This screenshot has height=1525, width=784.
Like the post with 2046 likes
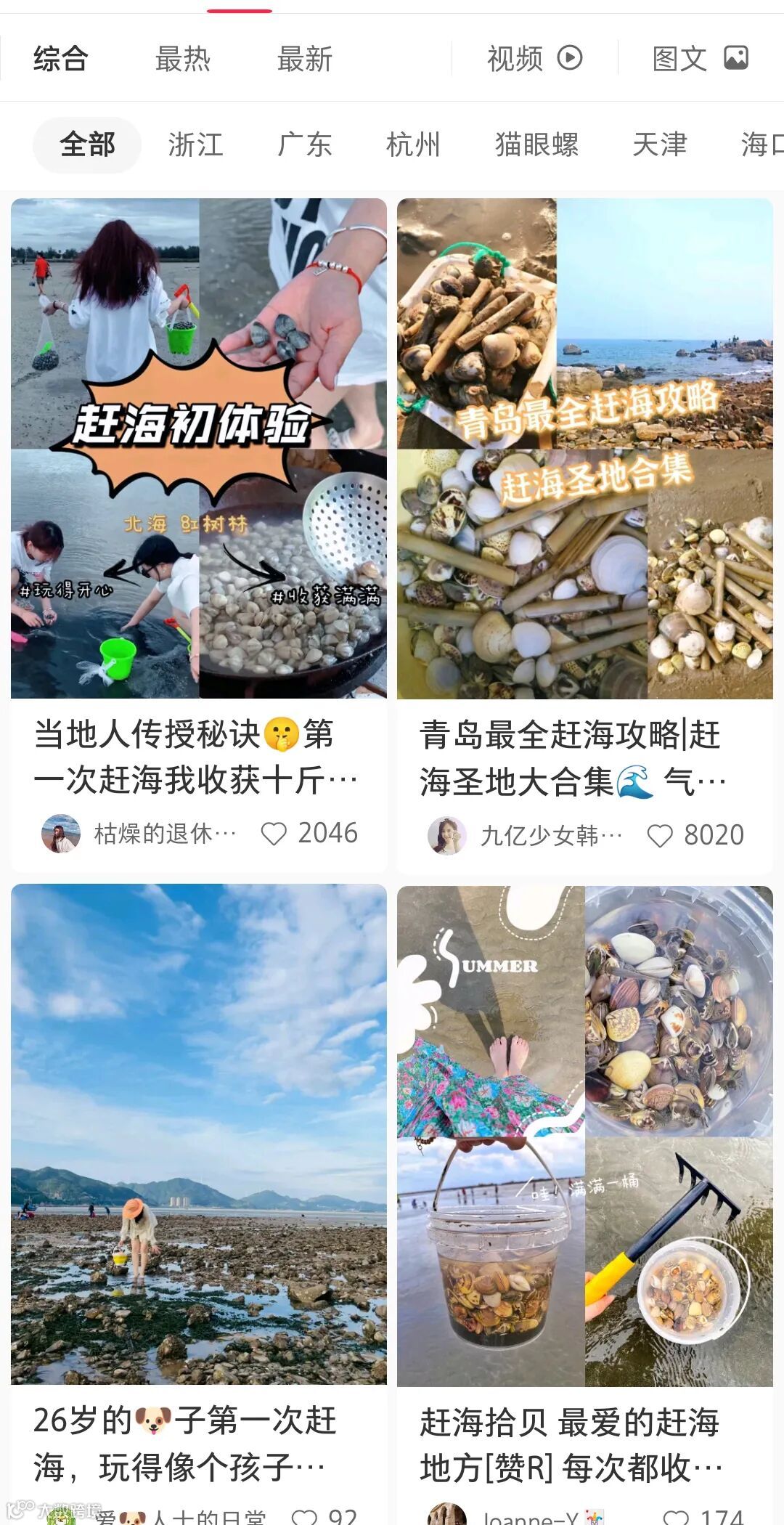[x=274, y=834]
